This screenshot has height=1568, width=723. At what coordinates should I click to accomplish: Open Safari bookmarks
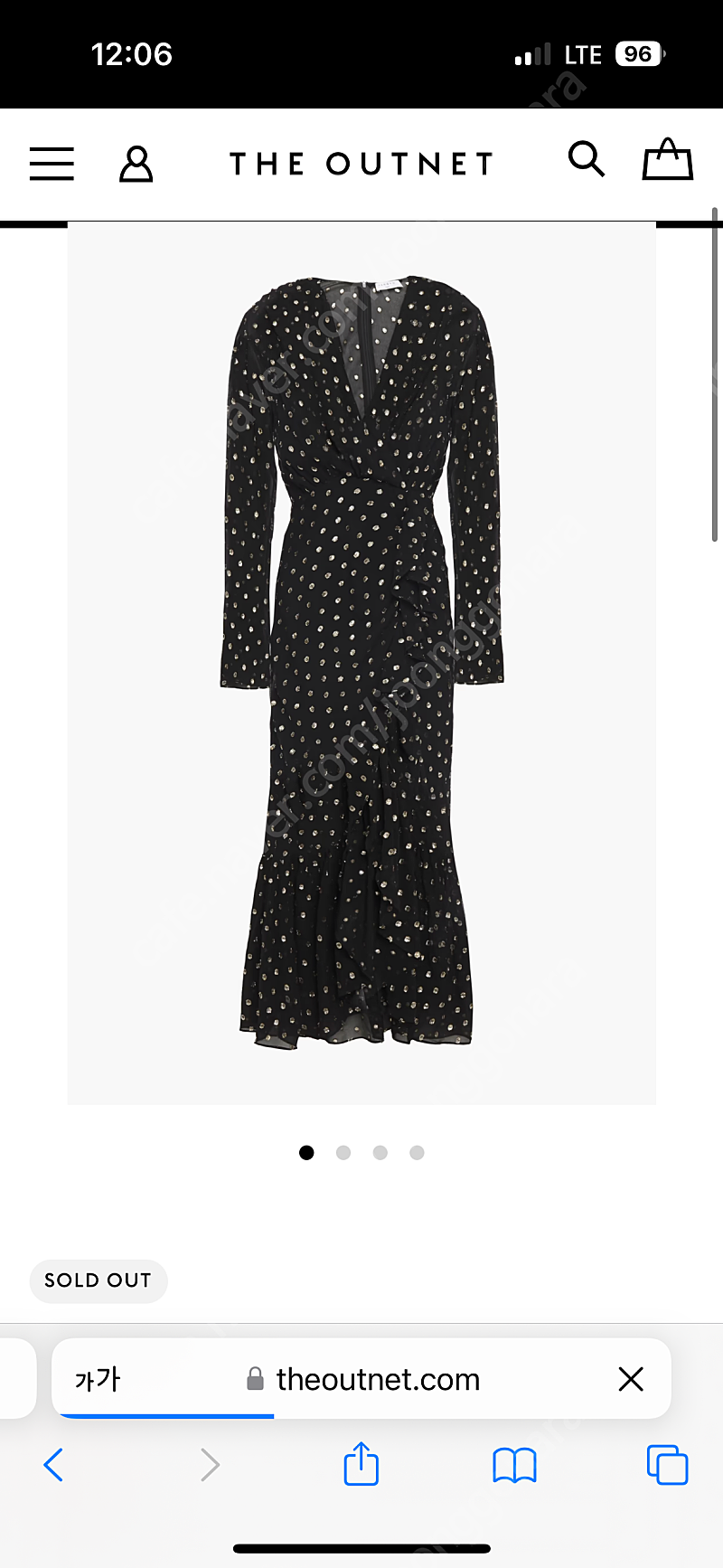[x=514, y=1466]
